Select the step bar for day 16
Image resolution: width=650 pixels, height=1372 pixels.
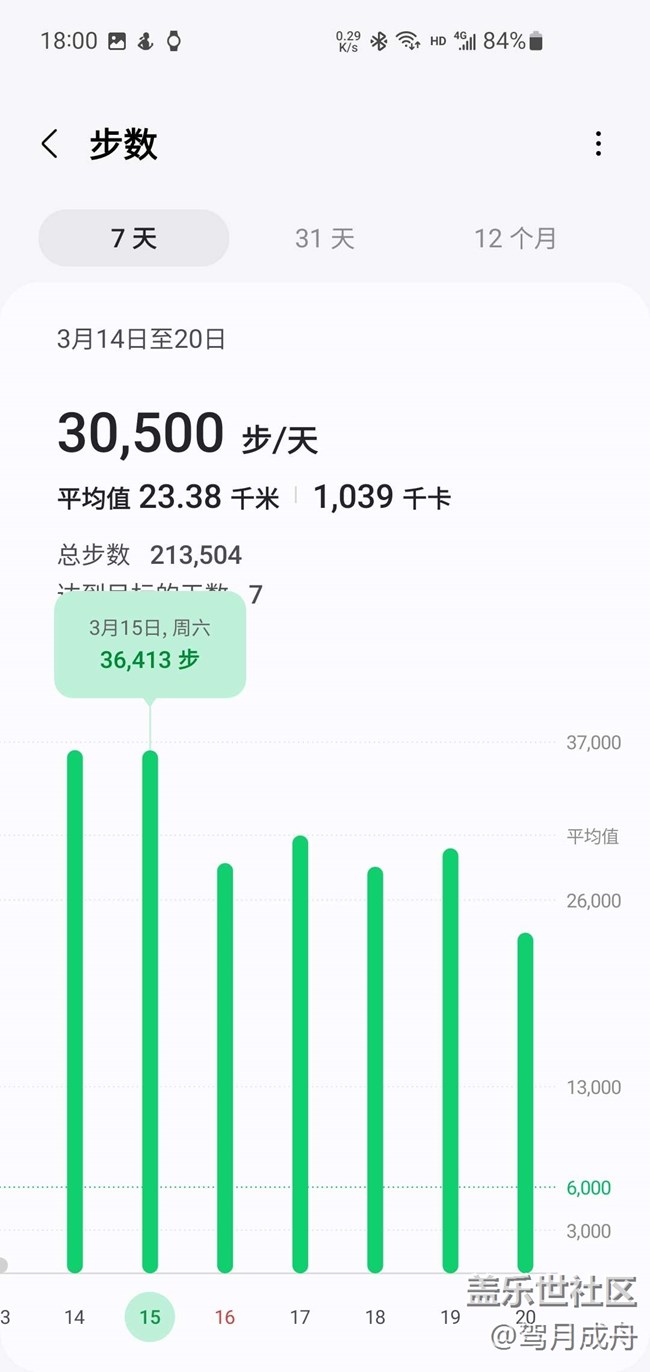point(225,1068)
